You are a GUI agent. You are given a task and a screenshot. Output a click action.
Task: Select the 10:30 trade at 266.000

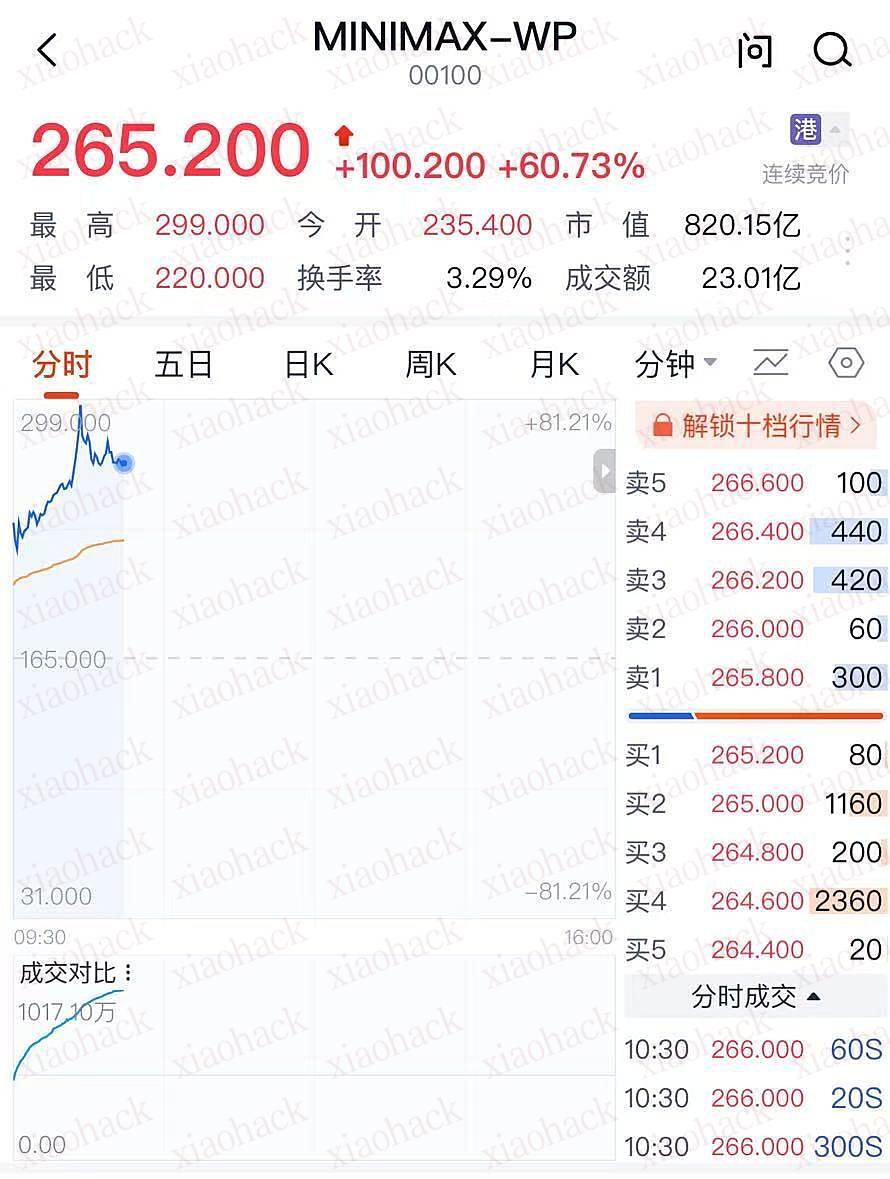point(755,1049)
